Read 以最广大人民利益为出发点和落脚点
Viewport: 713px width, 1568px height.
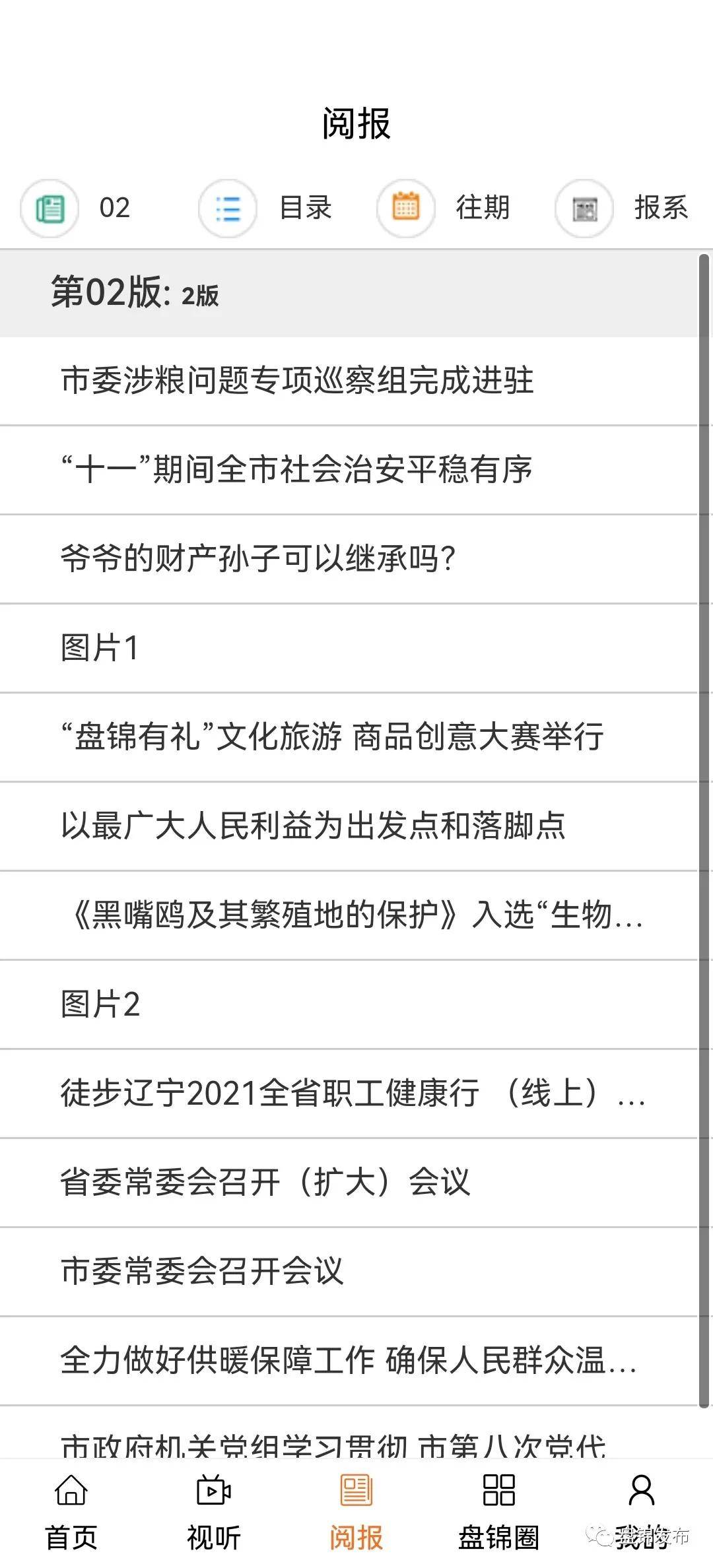tap(314, 826)
